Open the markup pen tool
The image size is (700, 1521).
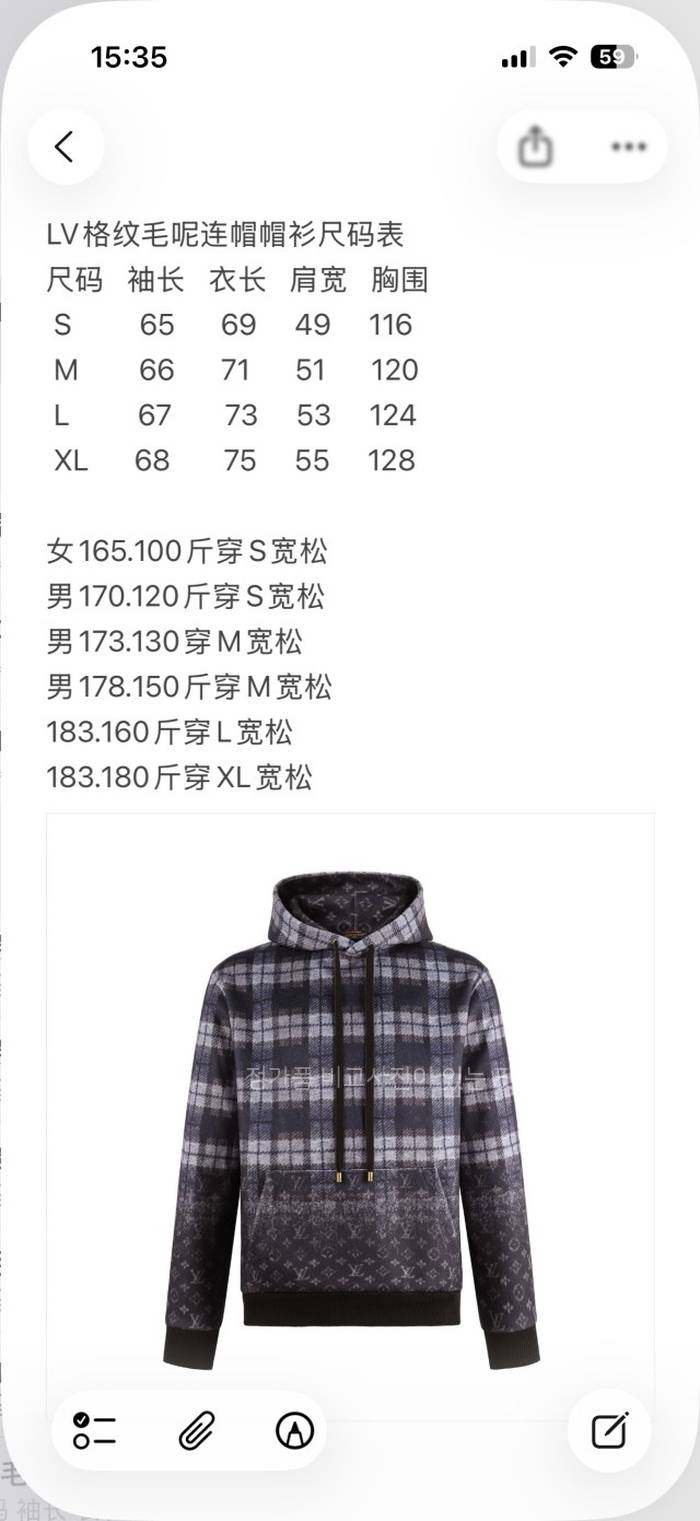pyautogui.click(x=295, y=1431)
